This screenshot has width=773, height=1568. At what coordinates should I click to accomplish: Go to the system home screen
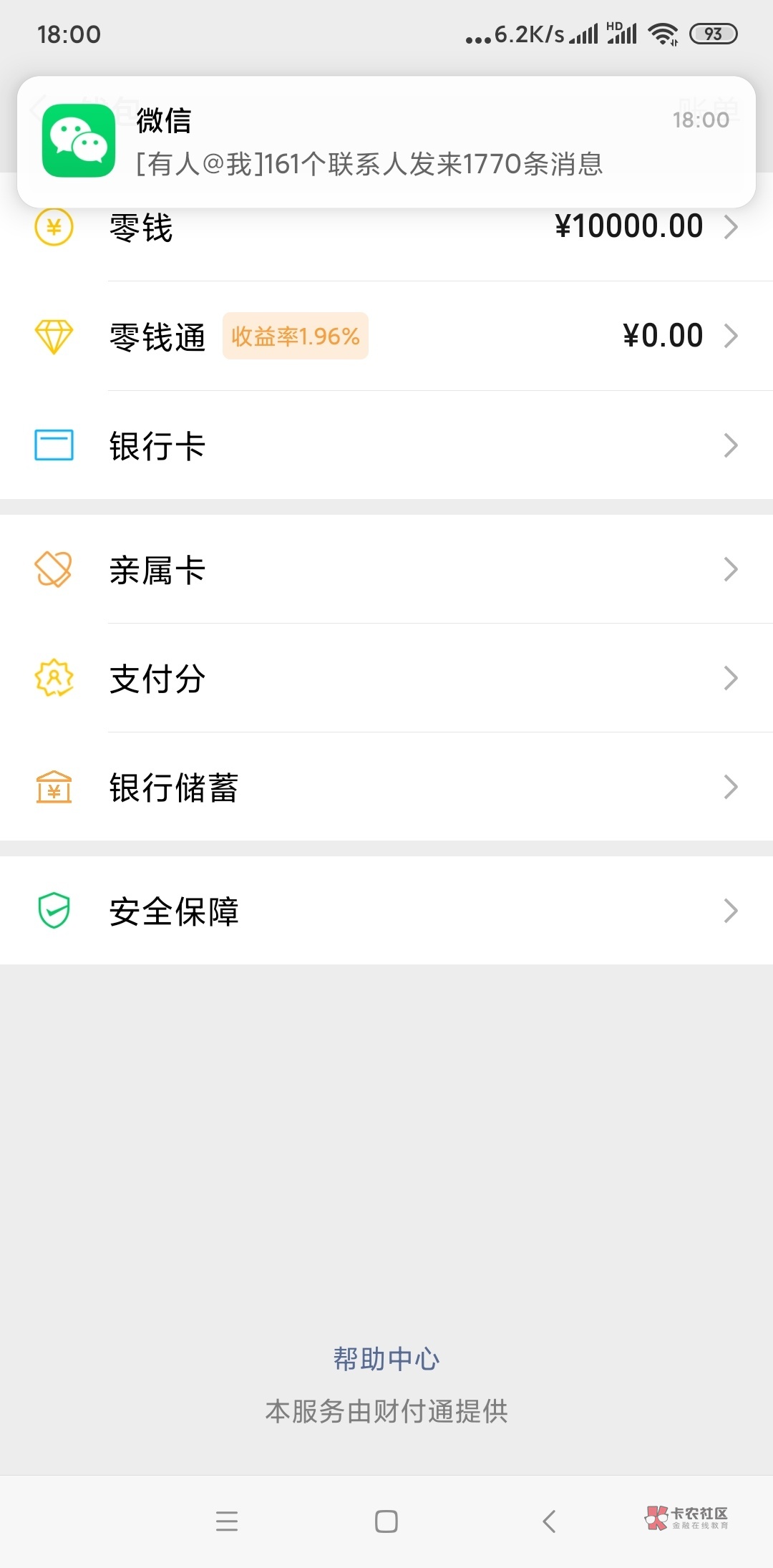click(386, 1521)
